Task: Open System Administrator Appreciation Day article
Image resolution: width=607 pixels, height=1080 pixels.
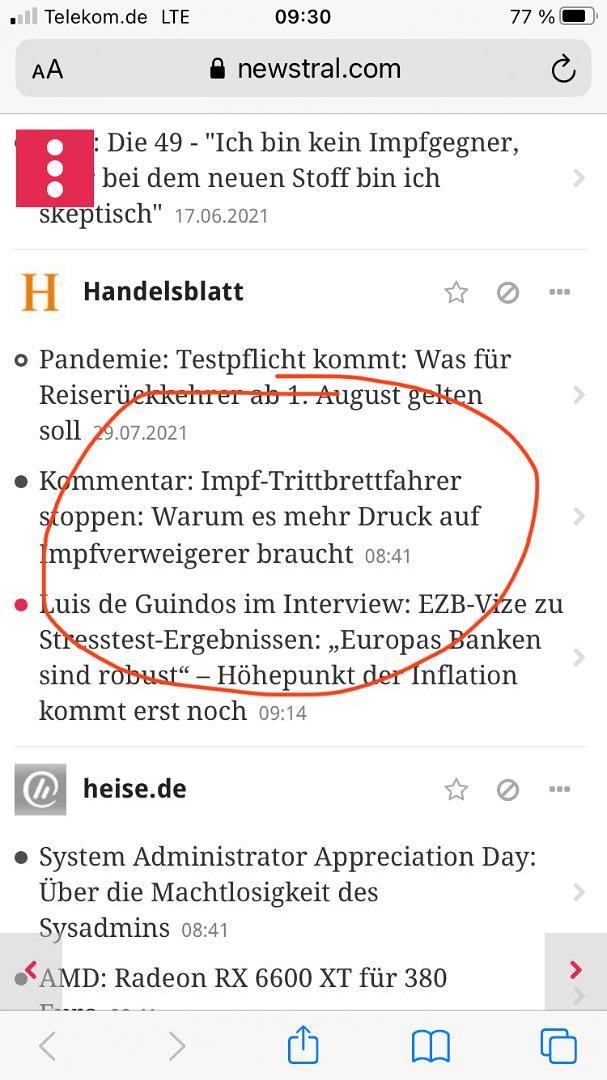Action: 287,891
